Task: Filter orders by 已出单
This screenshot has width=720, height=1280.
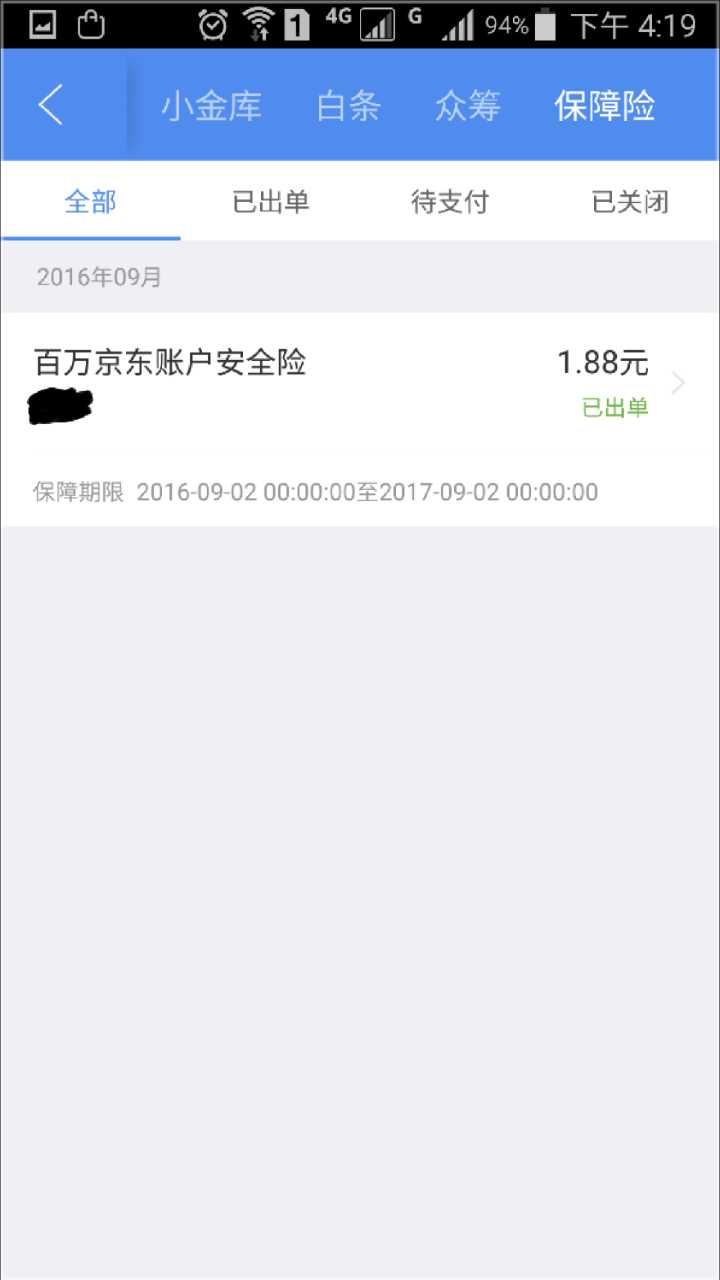Action: 270,202
